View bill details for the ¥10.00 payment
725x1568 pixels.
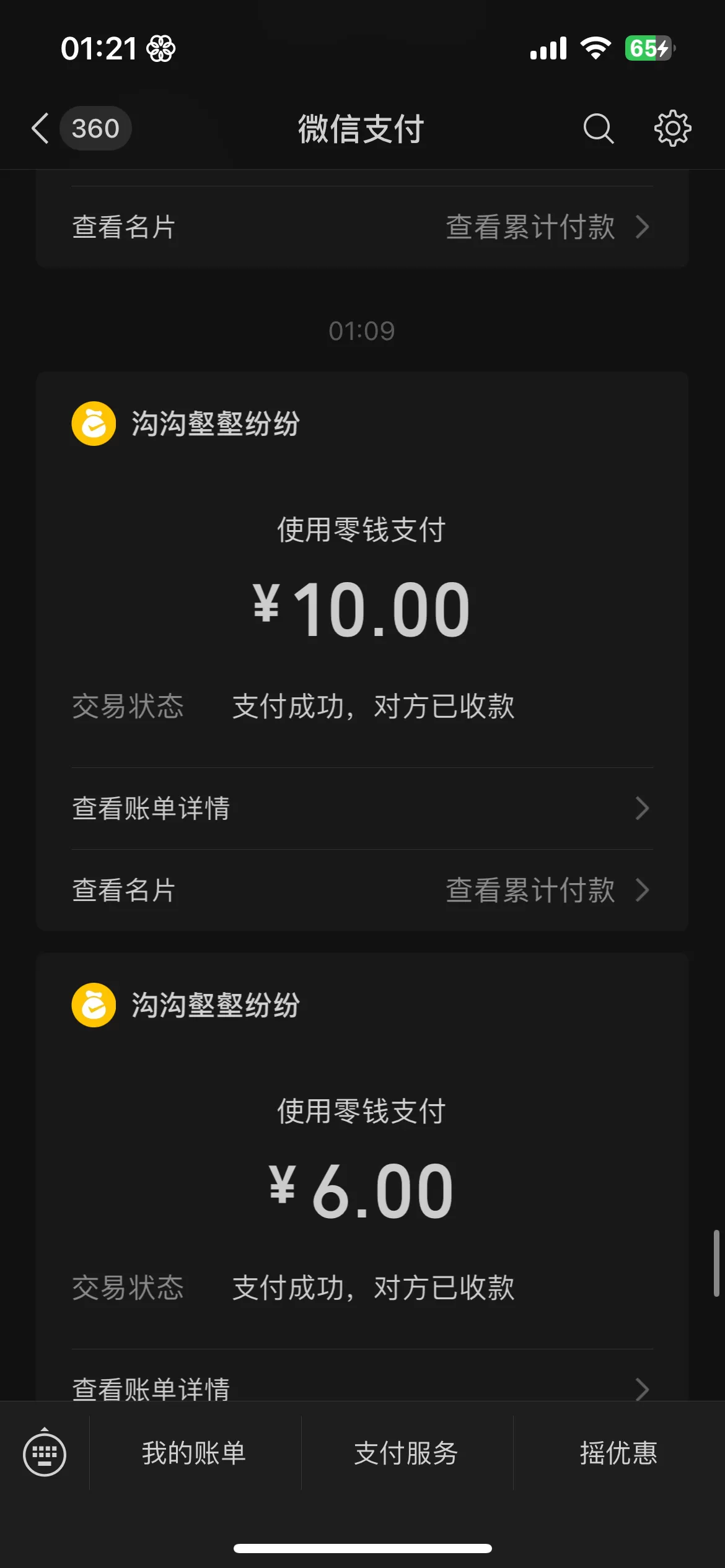point(362,808)
